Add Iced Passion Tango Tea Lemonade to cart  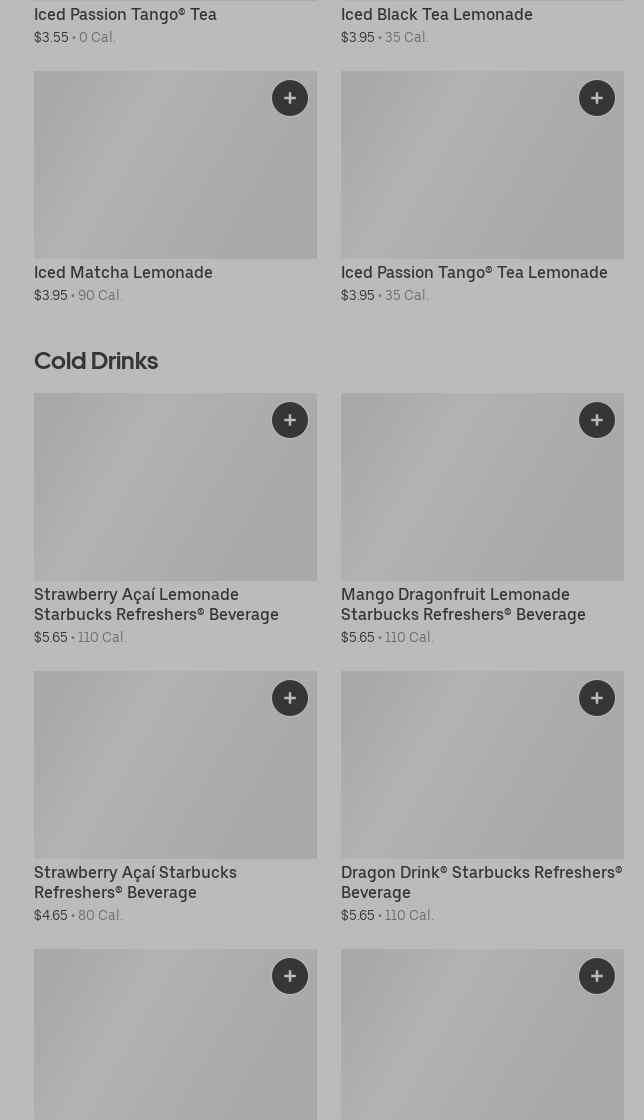tap(597, 98)
